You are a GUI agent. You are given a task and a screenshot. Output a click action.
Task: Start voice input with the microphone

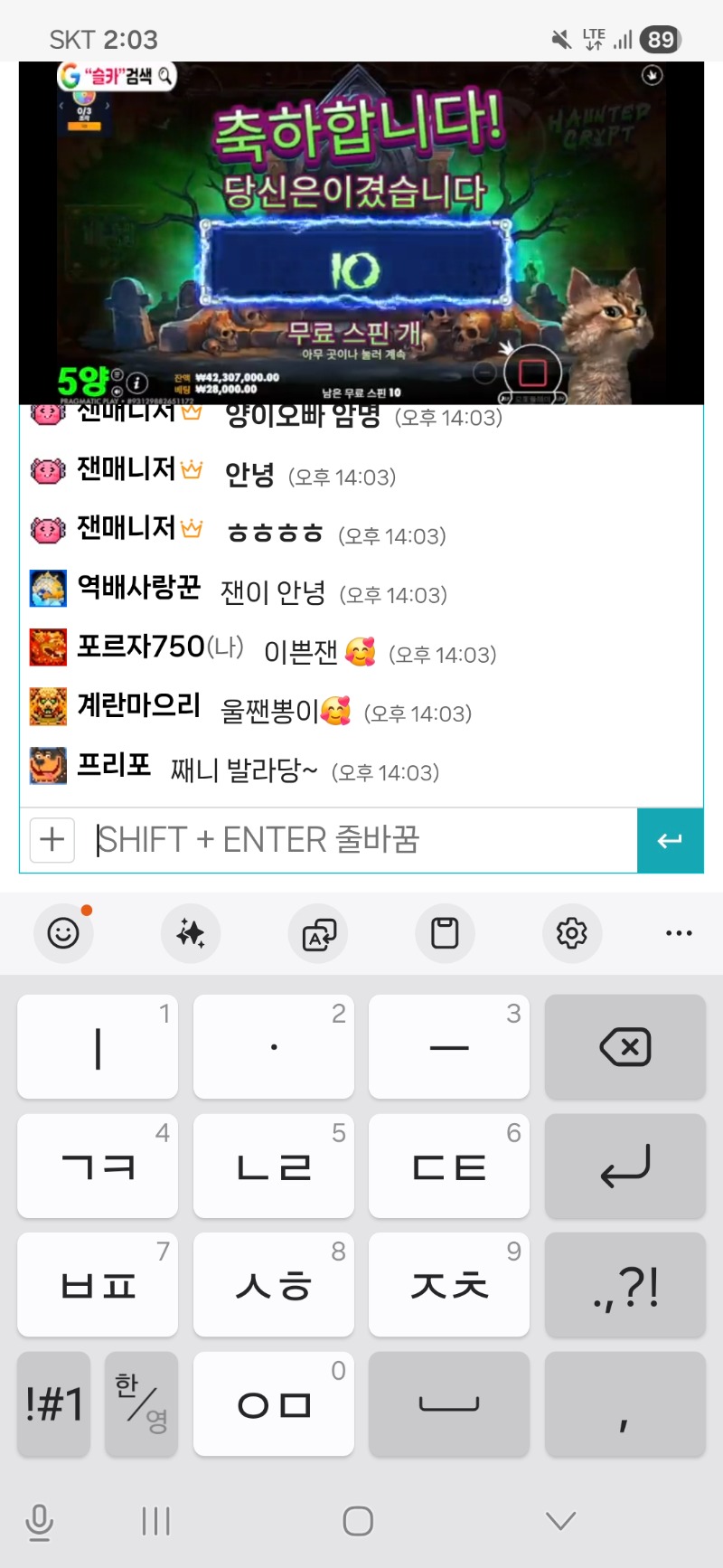[x=39, y=1521]
